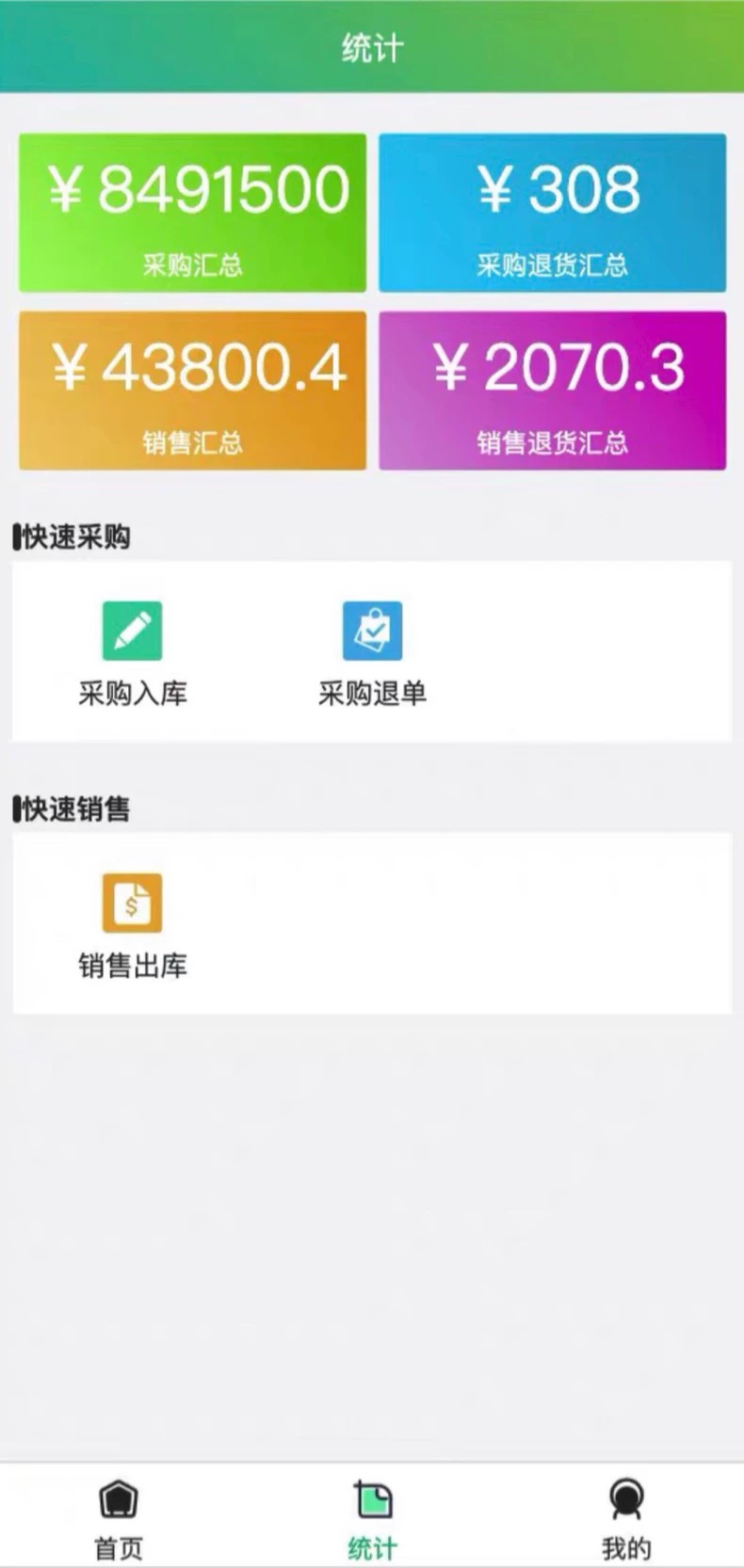Viewport: 744px width, 1568px height.
Task: Open the 采购退货汇总 summary card
Action: coord(552,213)
